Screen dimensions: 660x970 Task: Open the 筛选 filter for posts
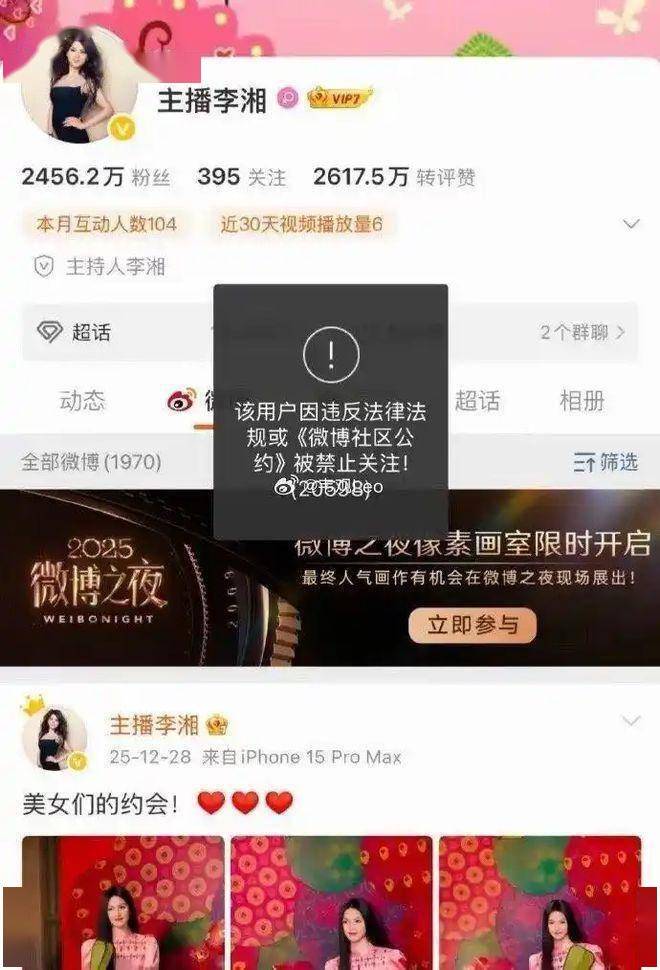[x=605, y=462]
